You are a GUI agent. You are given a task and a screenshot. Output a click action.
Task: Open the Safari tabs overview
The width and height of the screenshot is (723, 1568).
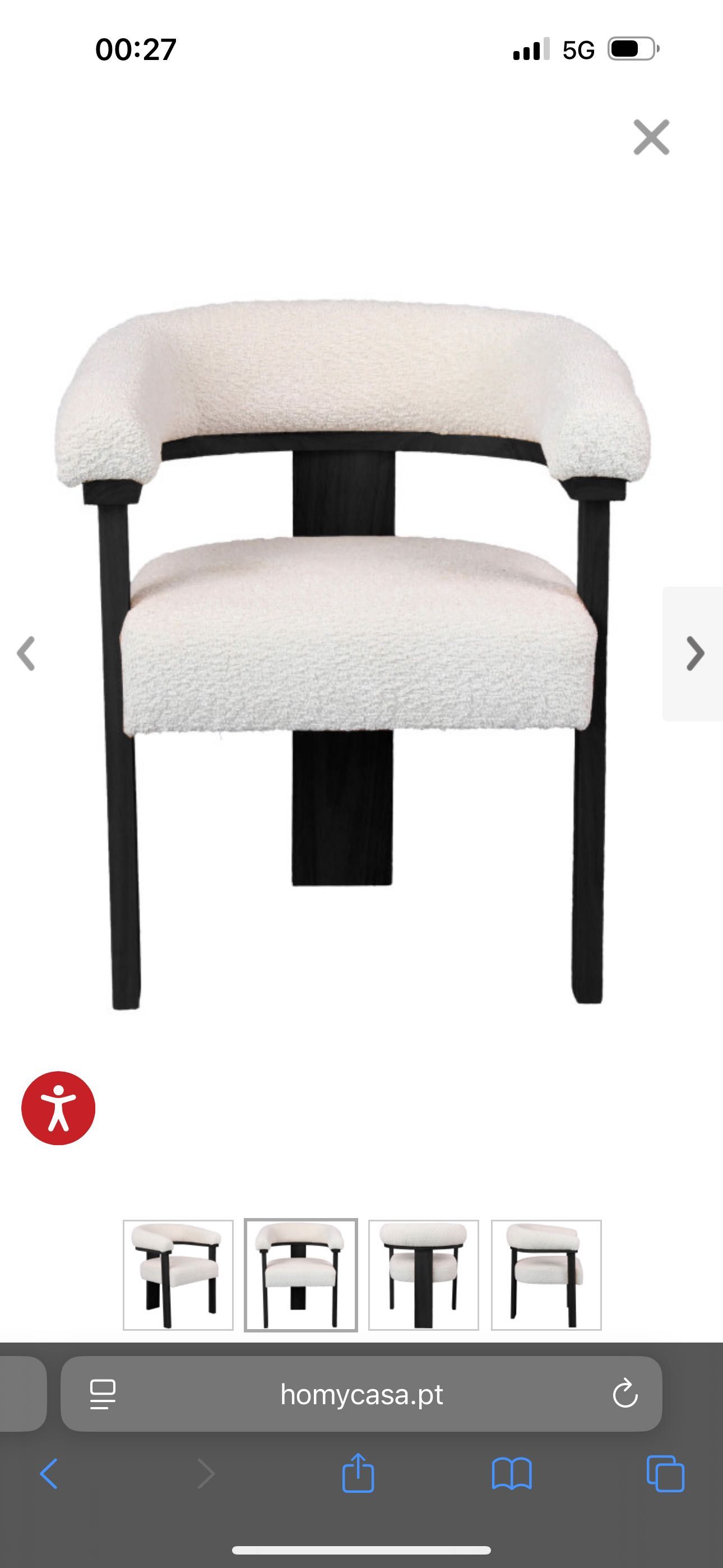pos(665,1474)
